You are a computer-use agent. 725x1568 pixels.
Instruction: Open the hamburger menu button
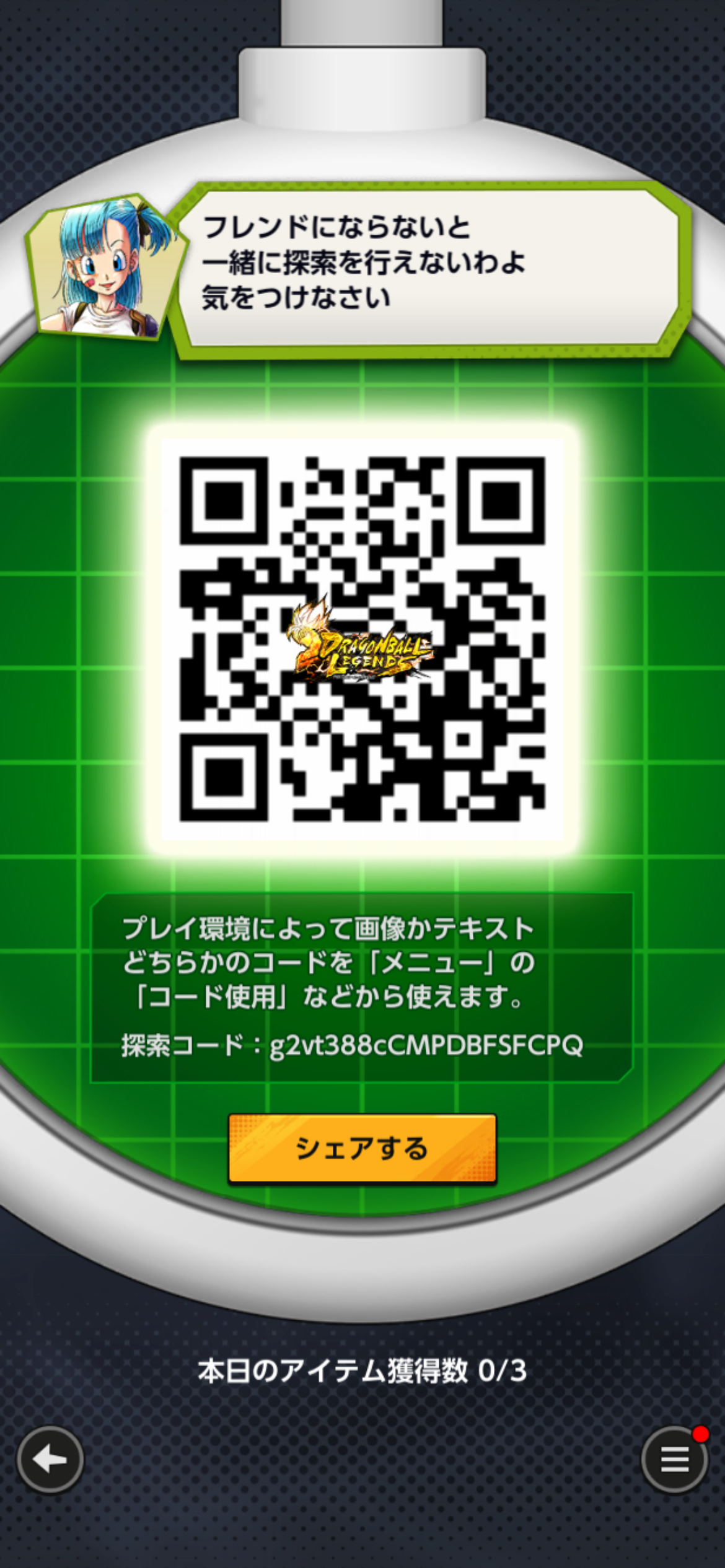[x=674, y=1460]
